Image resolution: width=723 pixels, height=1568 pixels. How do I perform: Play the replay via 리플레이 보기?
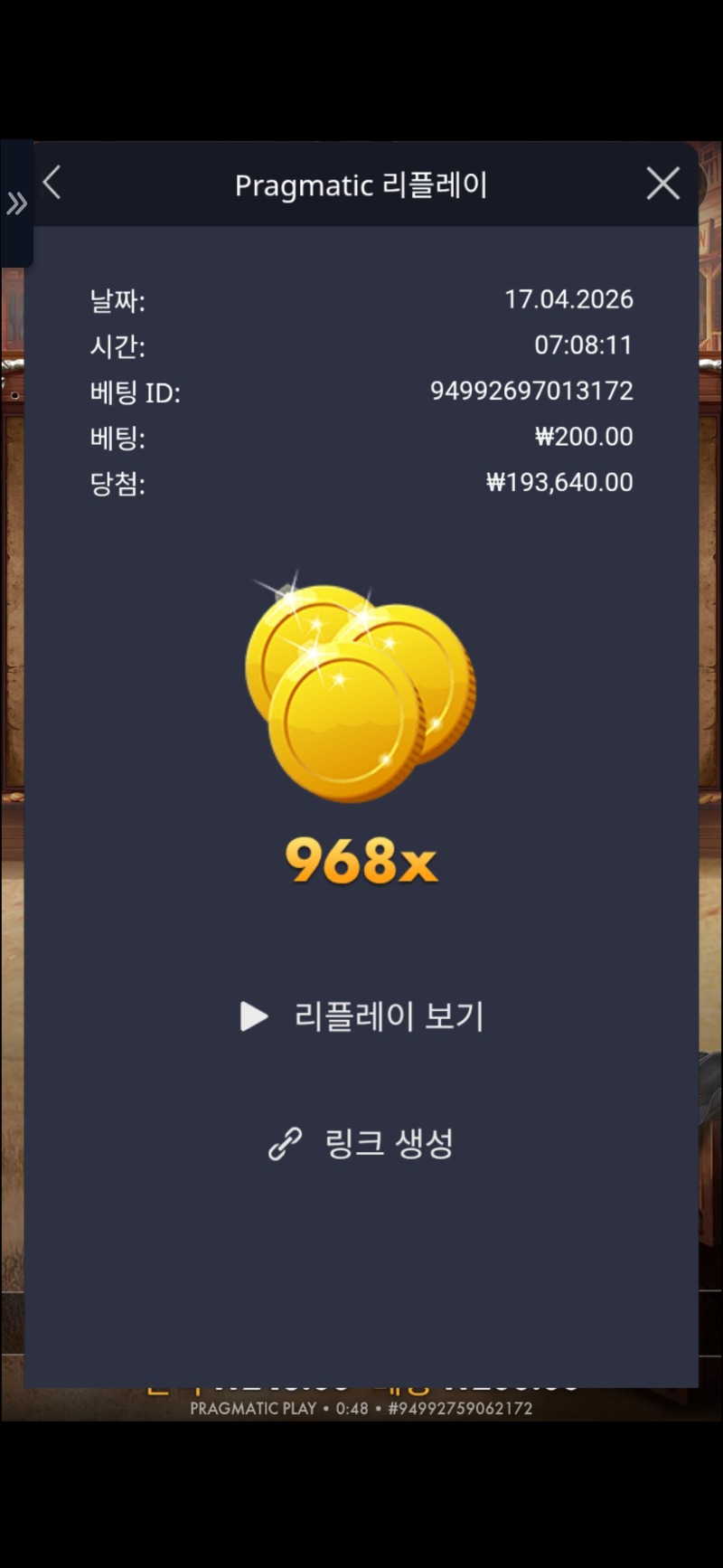pyautogui.click(x=361, y=1016)
